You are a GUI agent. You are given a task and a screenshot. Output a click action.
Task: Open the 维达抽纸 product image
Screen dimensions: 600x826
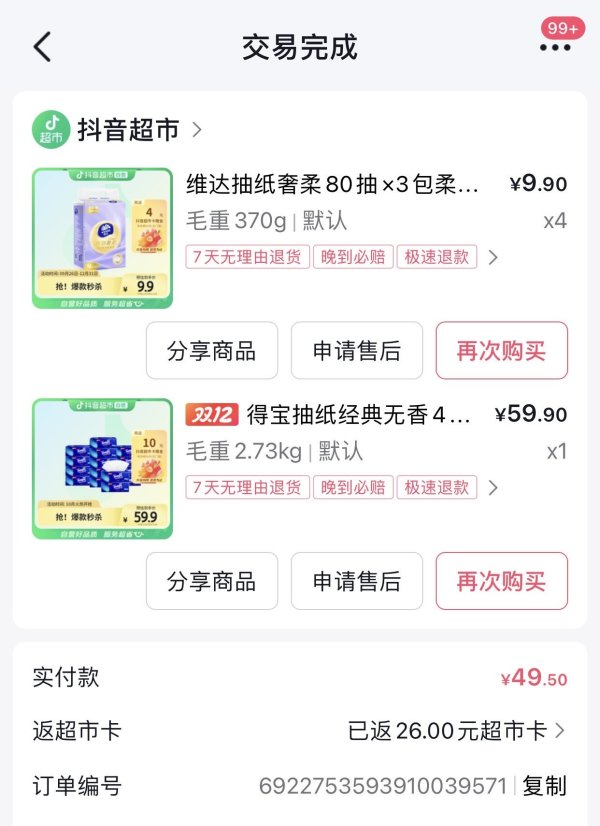click(x=102, y=238)
